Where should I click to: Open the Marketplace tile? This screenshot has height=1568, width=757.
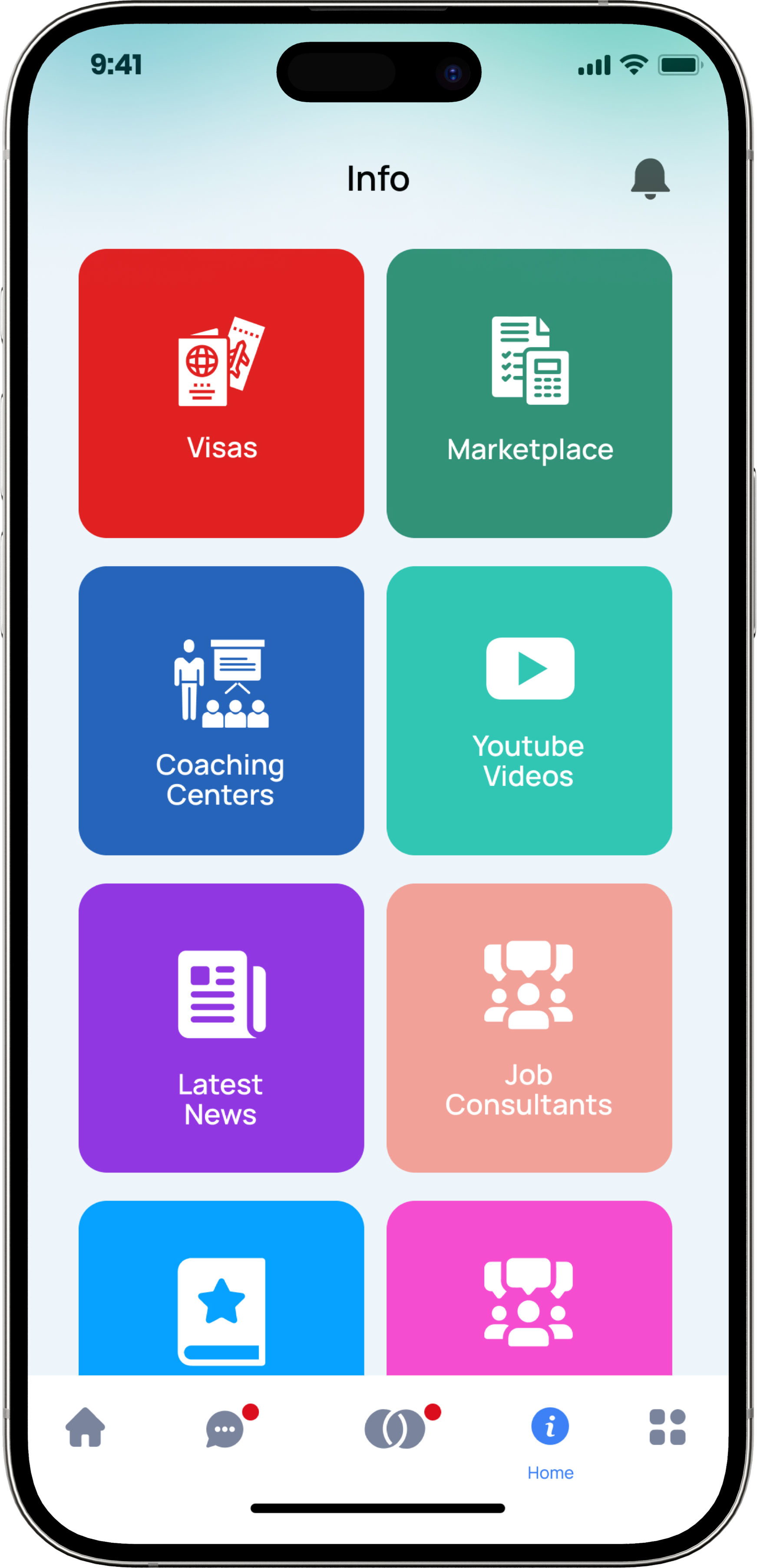click(x=529, y=393)
